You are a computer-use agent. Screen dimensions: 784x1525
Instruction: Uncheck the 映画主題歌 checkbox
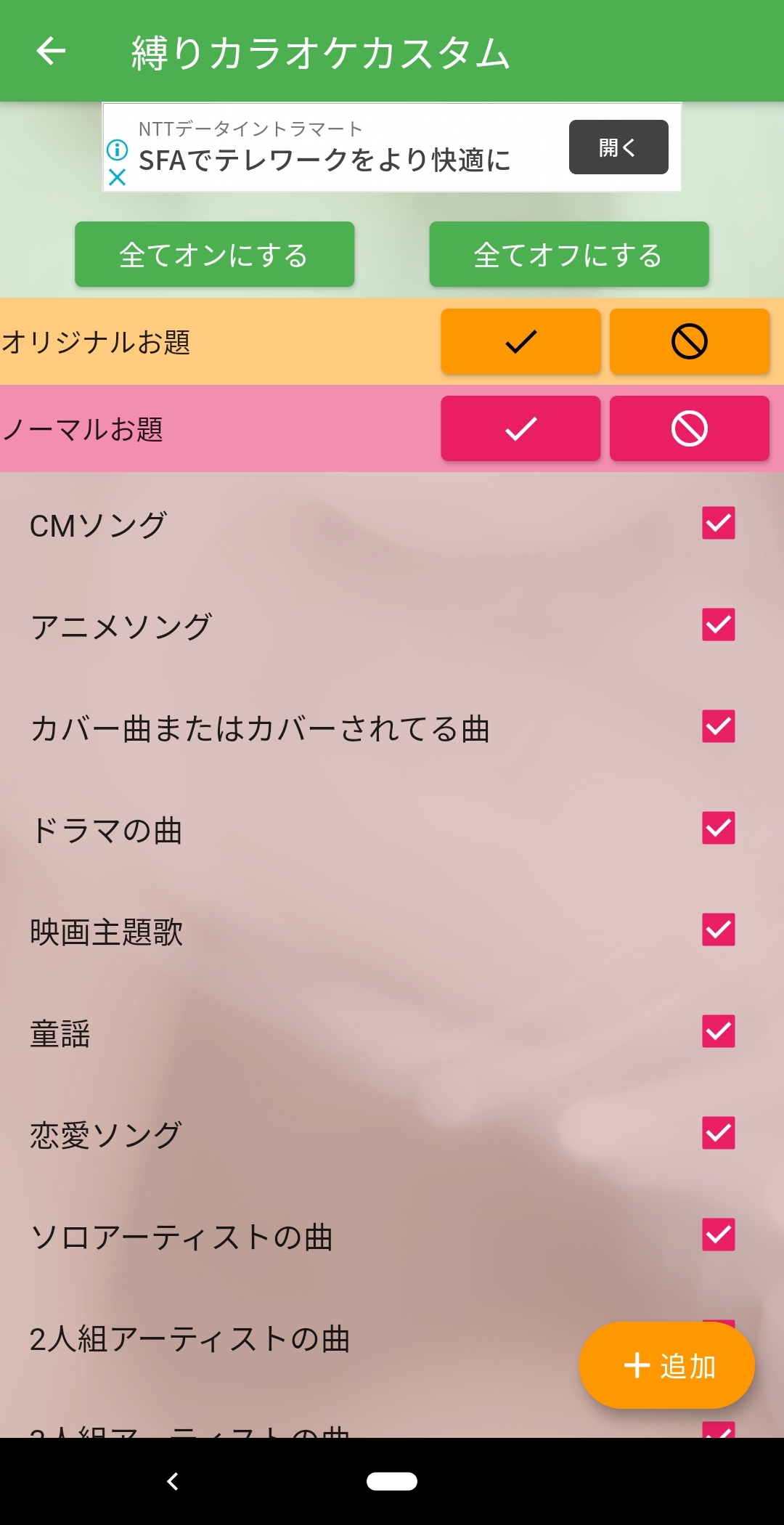[x=719, y=930]
